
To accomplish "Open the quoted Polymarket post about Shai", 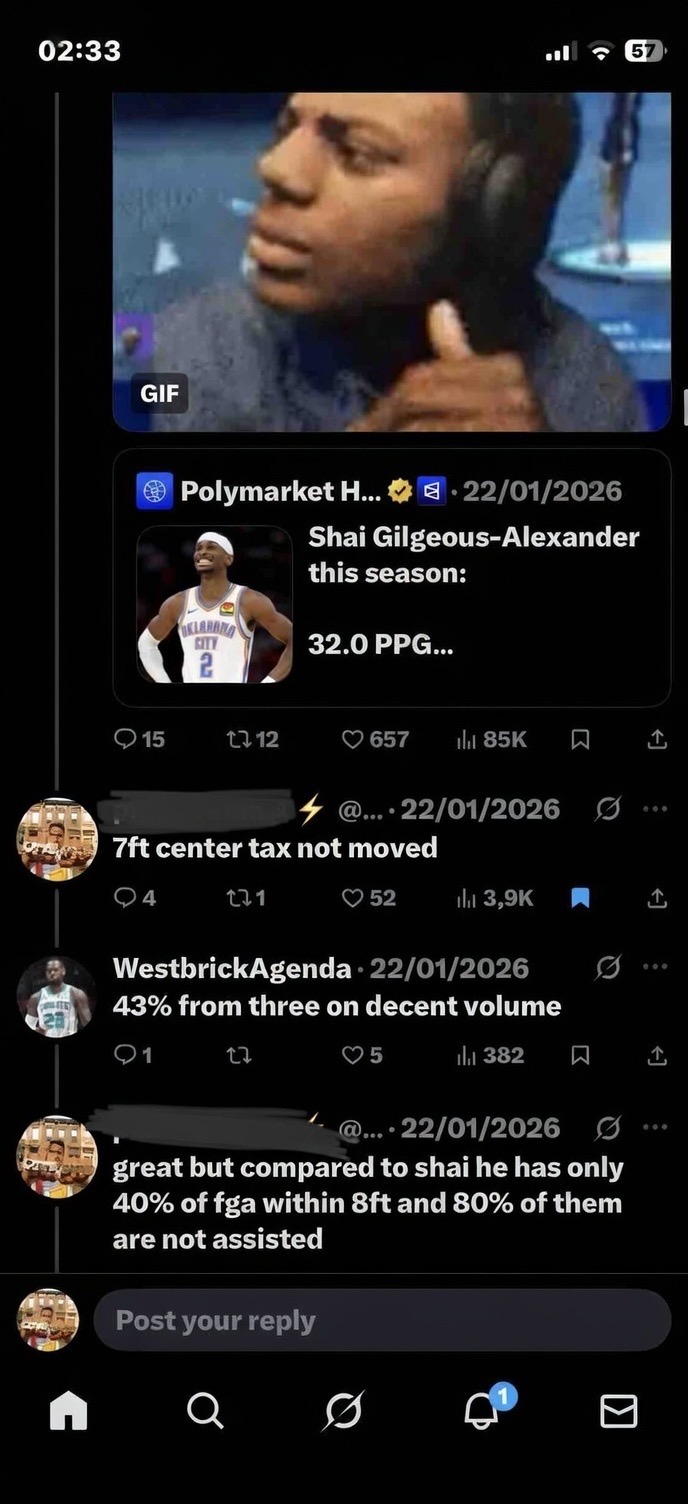I will [x=391, y=577].
